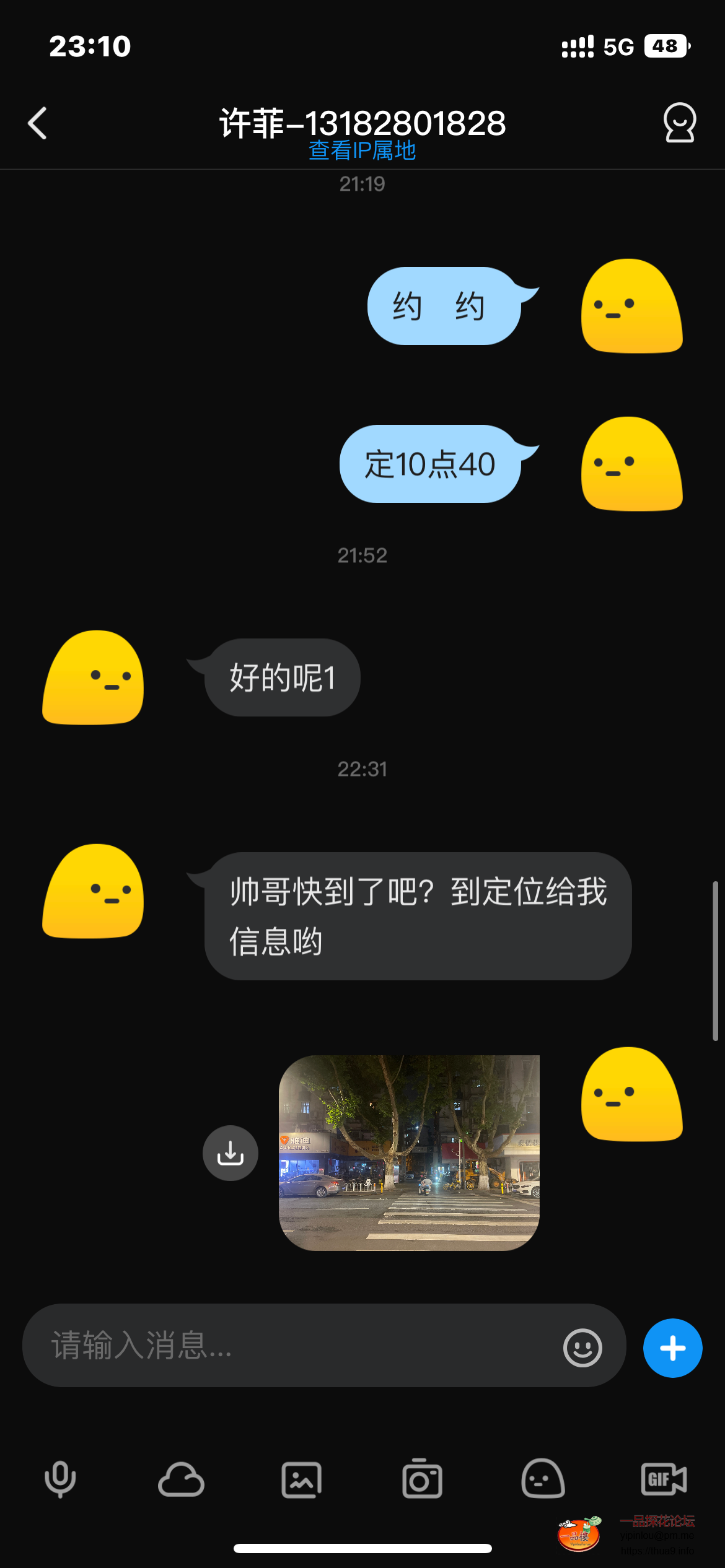
Task: Open the photo gallery picker icon
Action: click(x=302, y=1479)
